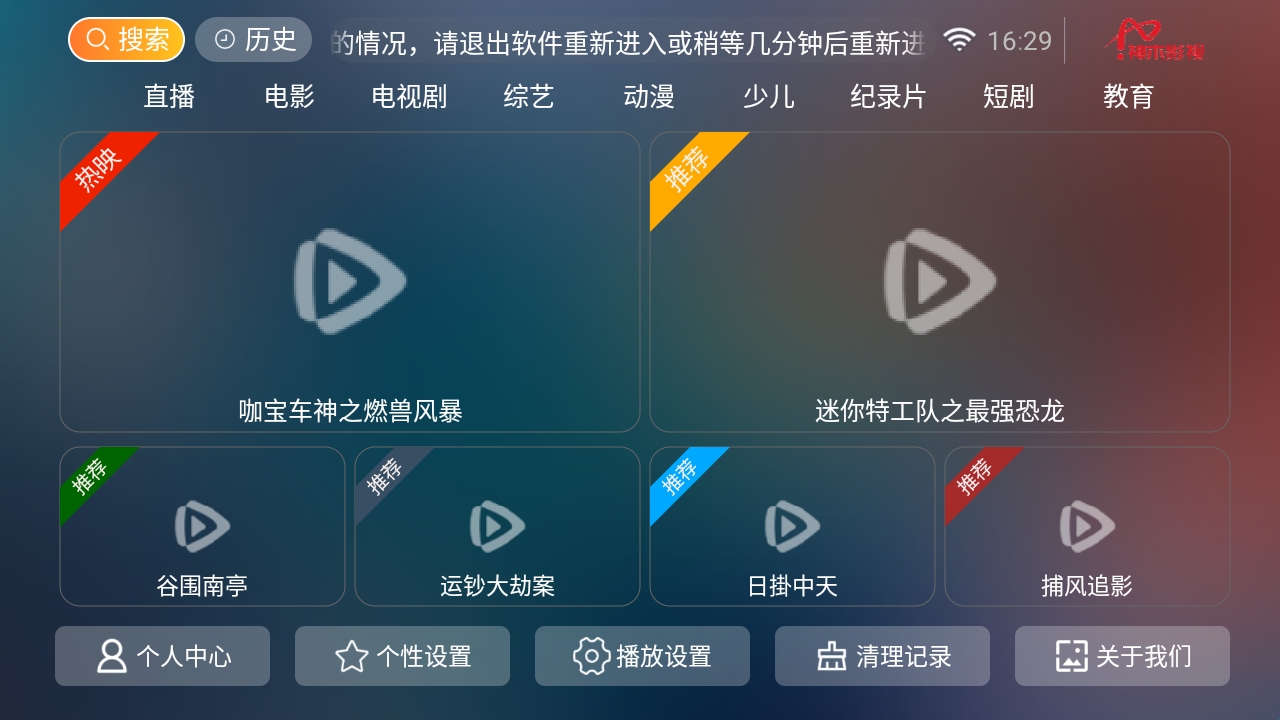Tap the 捕风追影 card
This screenshot has height=720, width=1280.
coord(1087,526)
